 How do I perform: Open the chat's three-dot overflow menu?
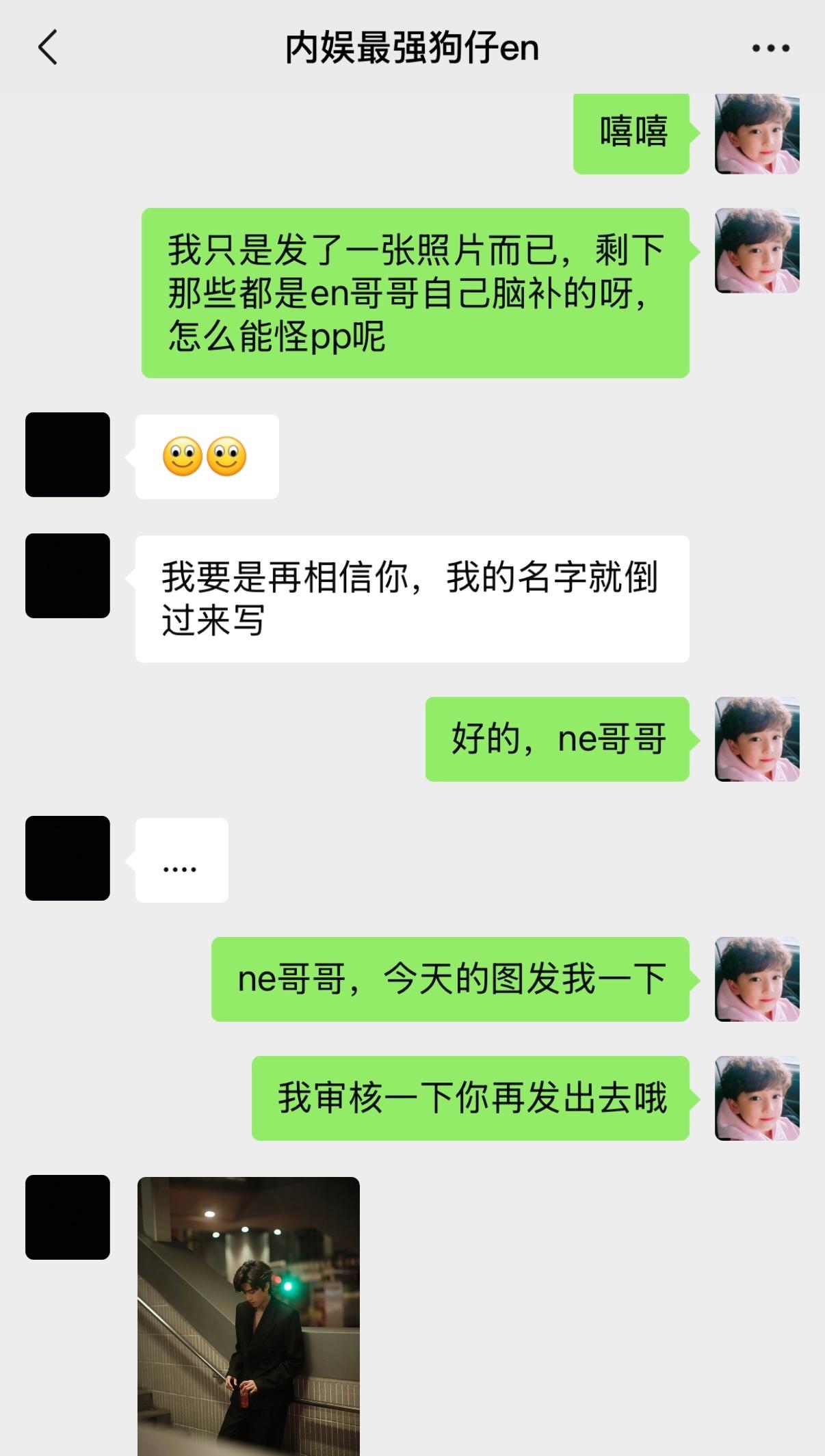[770, 48]
